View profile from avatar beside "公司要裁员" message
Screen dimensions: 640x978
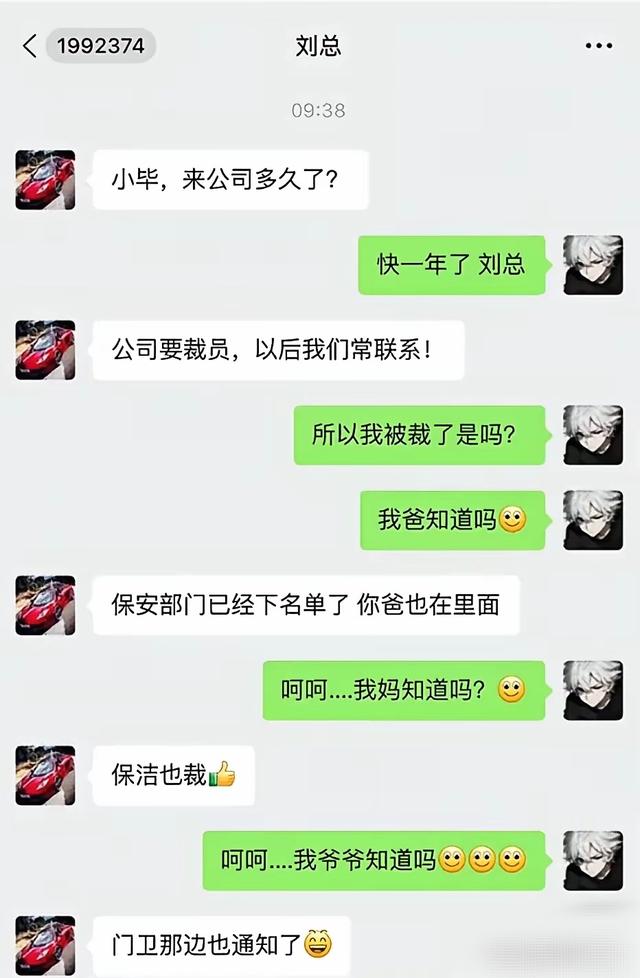pyautogui.click(x=45, y=350)
